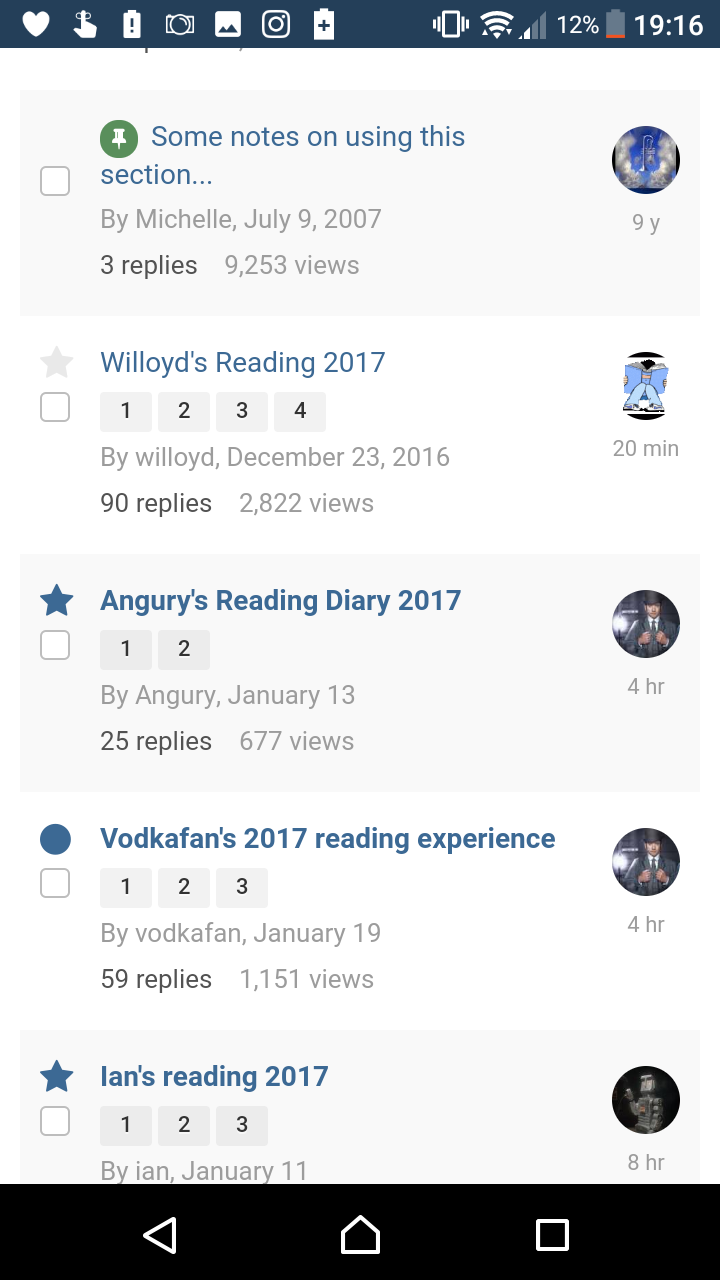Select the checkbox for Vodkafan's thread
Image resolution: width=720 pixels, height=1280 pixels.
coord(55,883)
